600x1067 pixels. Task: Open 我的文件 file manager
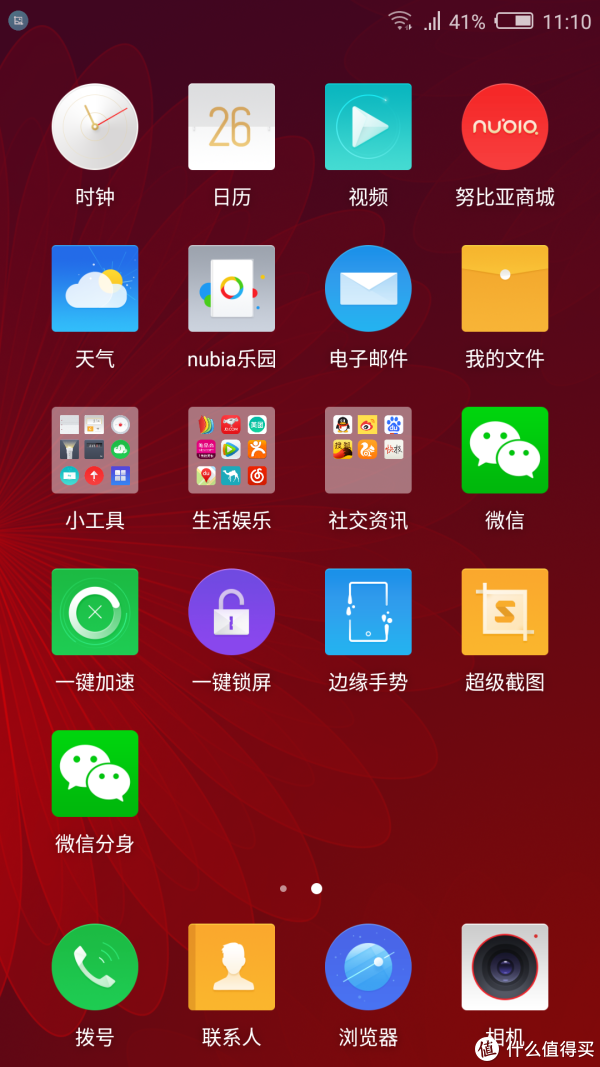505,289
